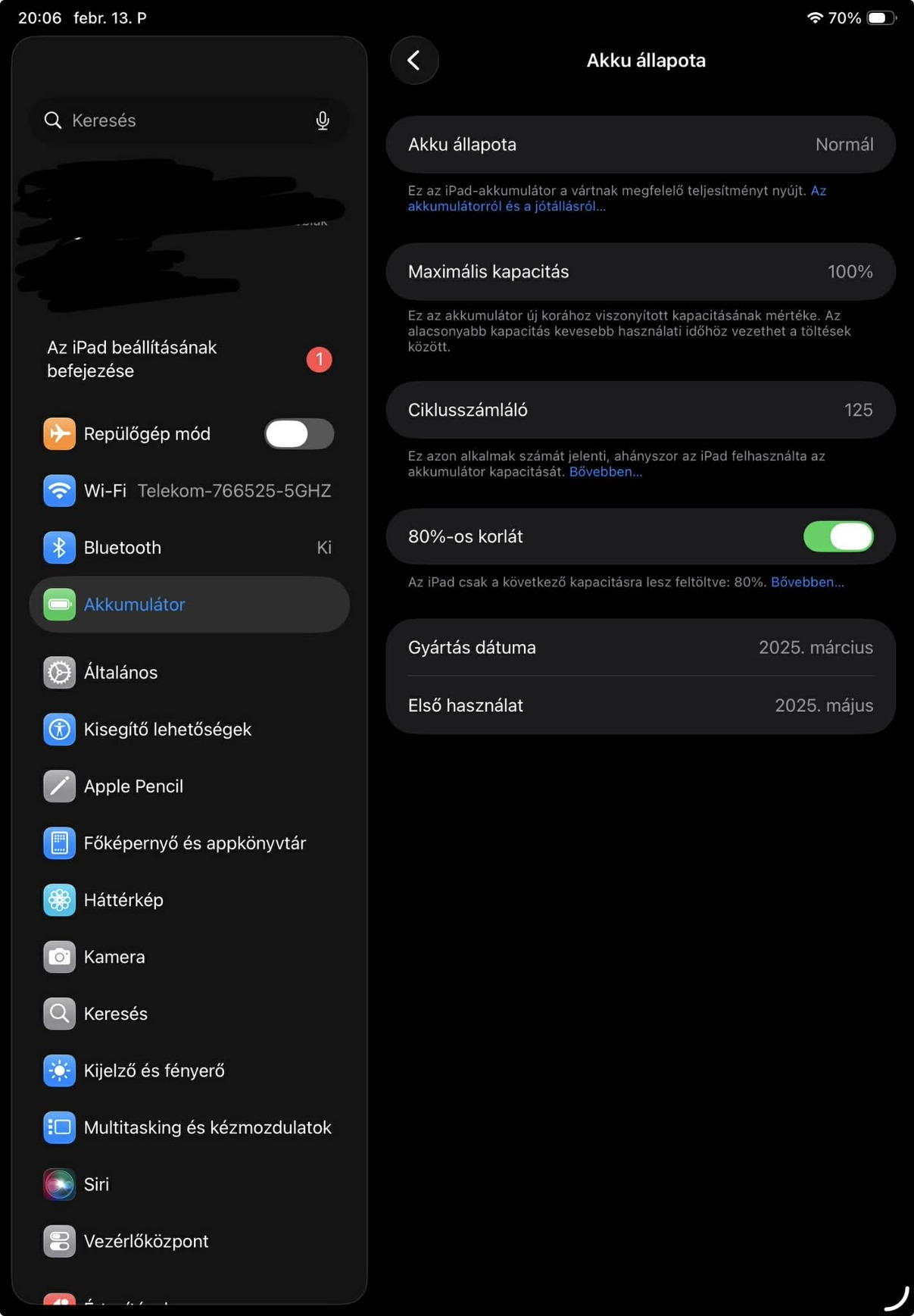The height and width of the screenshot is (1316, 914).
Task: Select Akkumulátor in the sidebar
Action: point(189,605)
